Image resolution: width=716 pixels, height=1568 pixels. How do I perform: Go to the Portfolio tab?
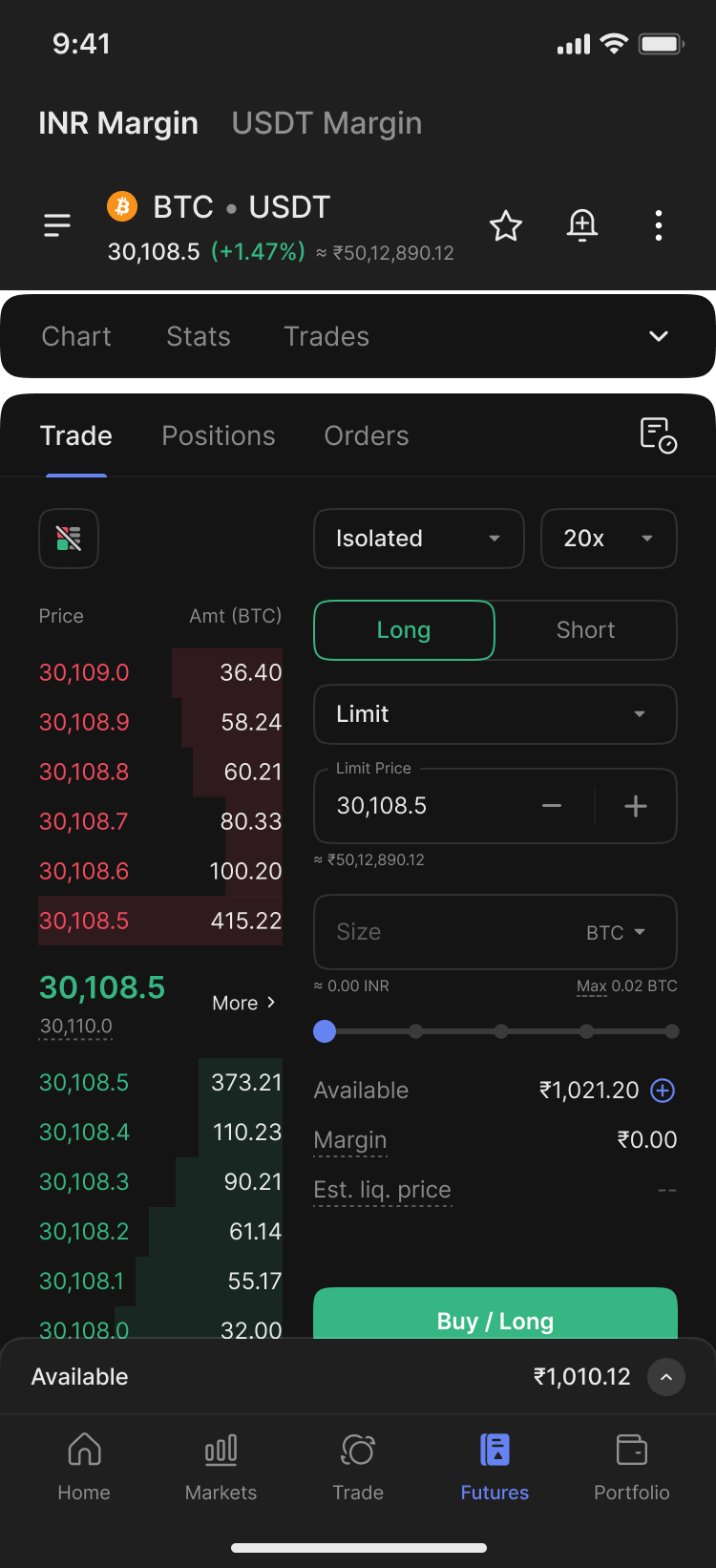(632, 1468)
